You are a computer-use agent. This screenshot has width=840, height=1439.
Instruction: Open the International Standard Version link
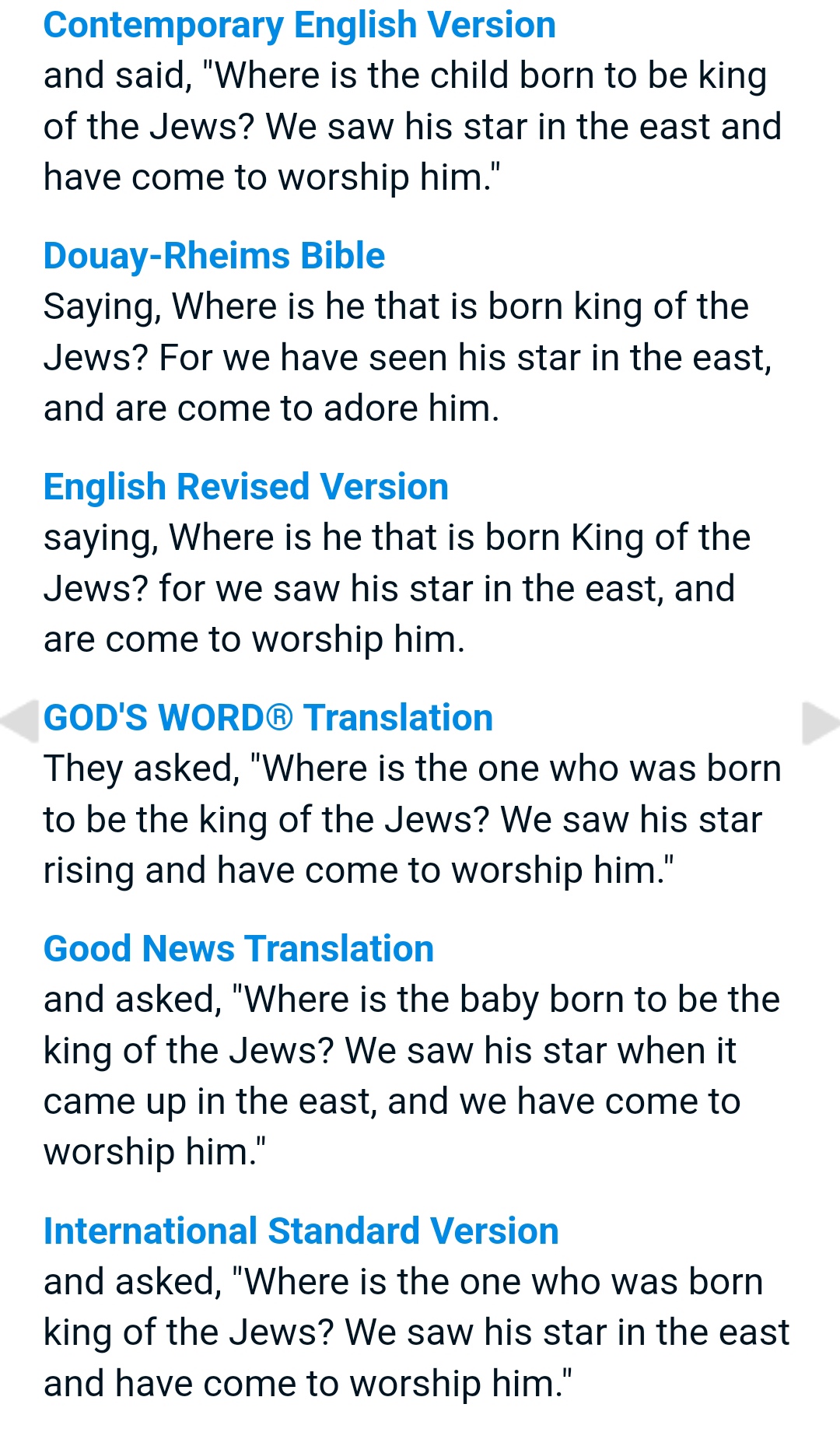(301, 1231)
